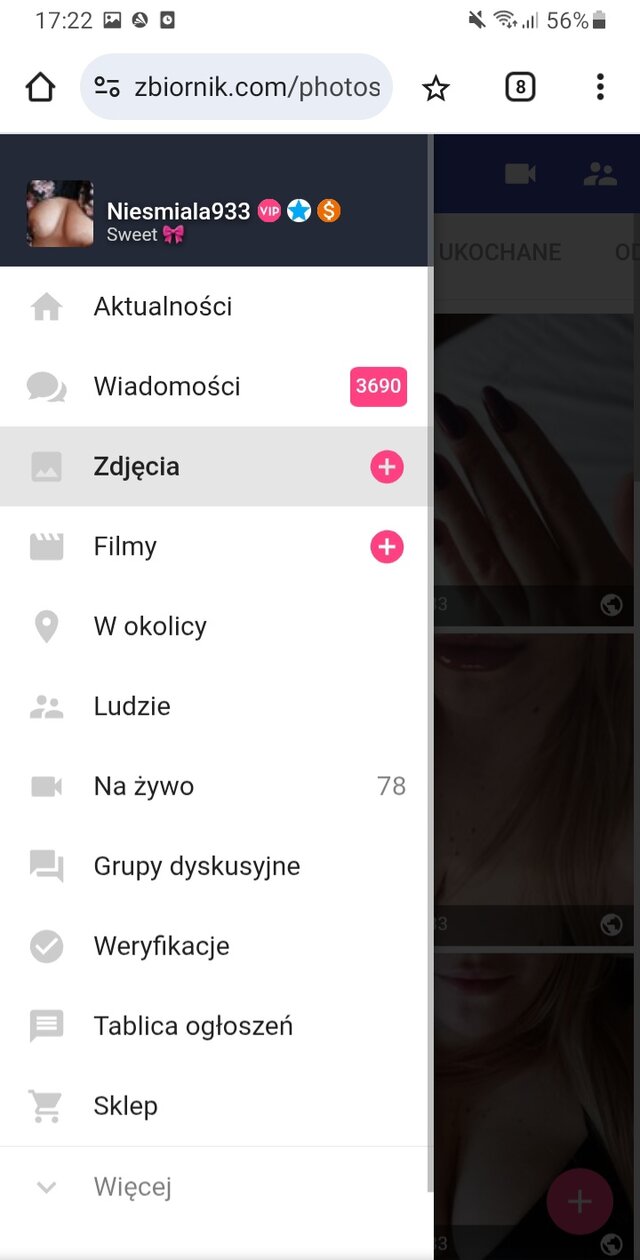This screenshot has width=640, height=1260.
Task: Expand the Więcej section
Action: pos(133,1188)
